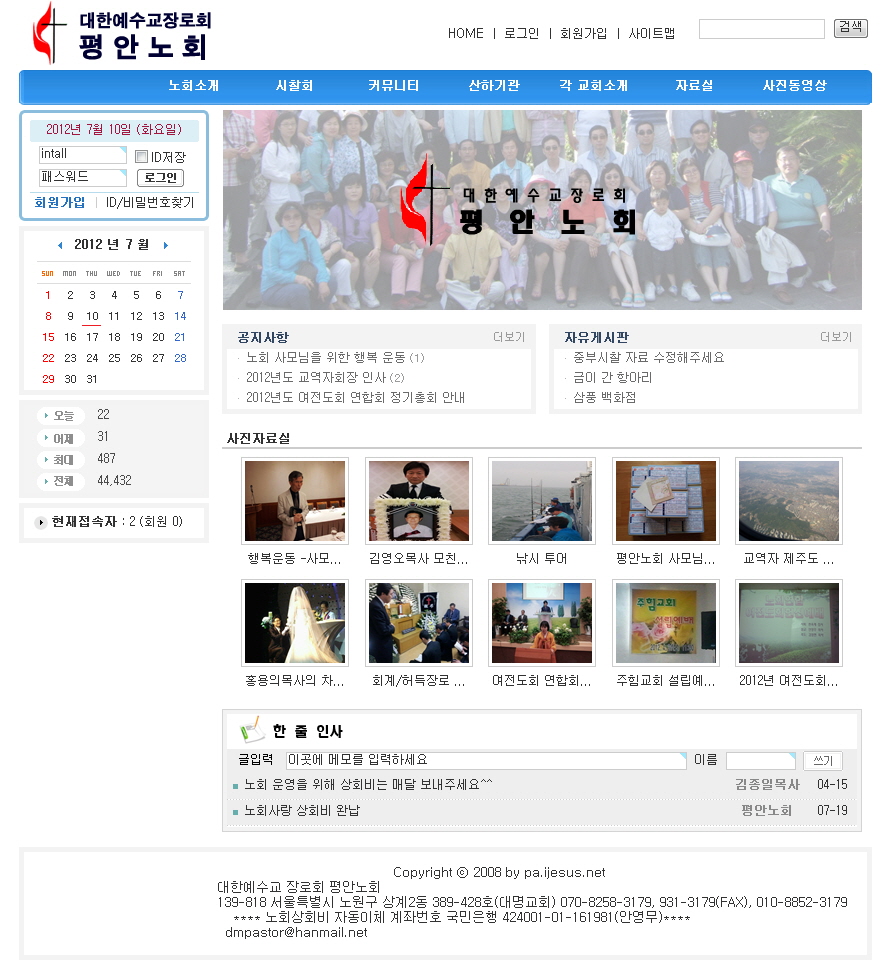Open the 낚시 투어 photo
Screen dimensions: 892x960
(541, 501)
